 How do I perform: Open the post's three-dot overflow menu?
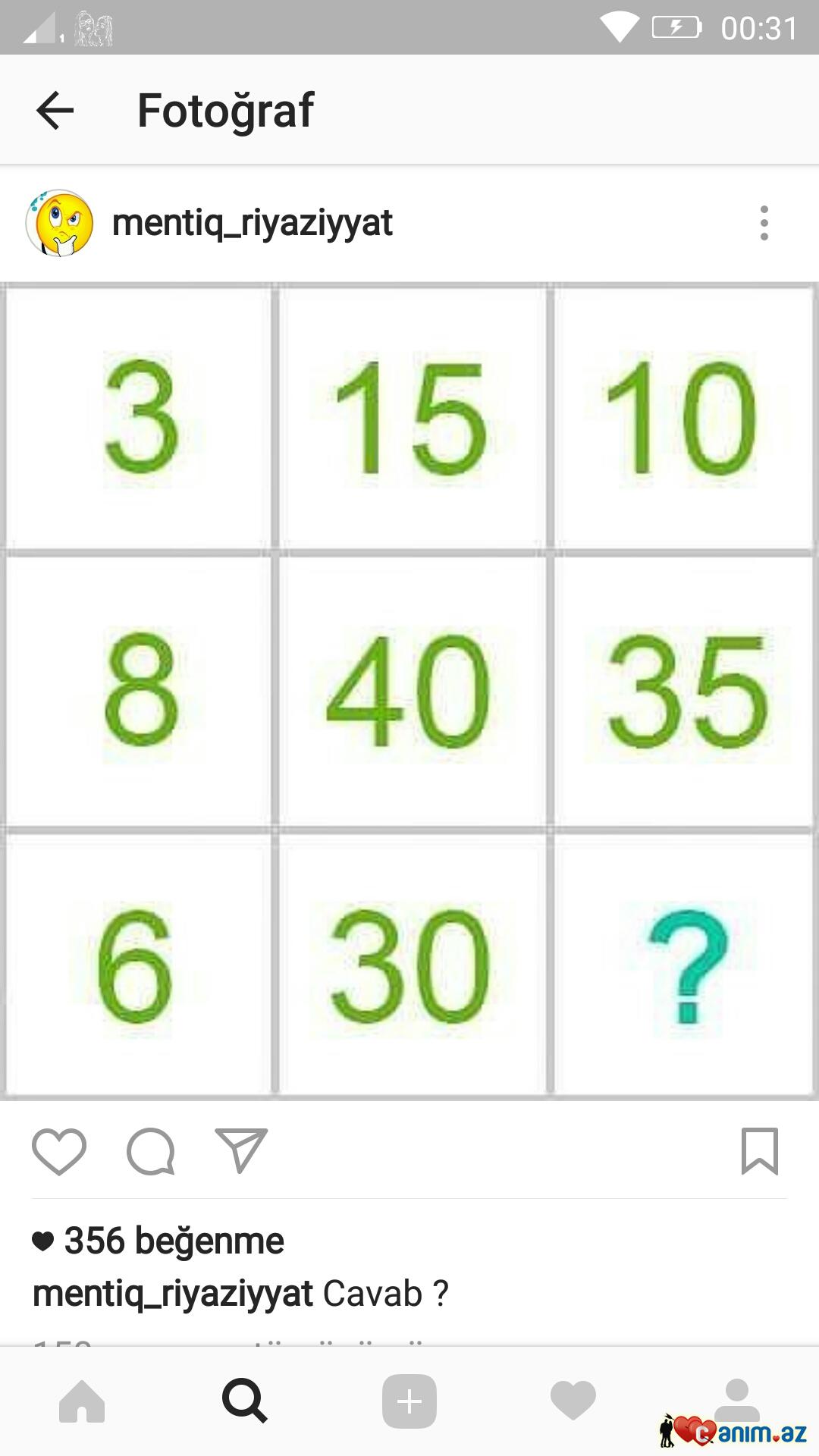point(764,224)
